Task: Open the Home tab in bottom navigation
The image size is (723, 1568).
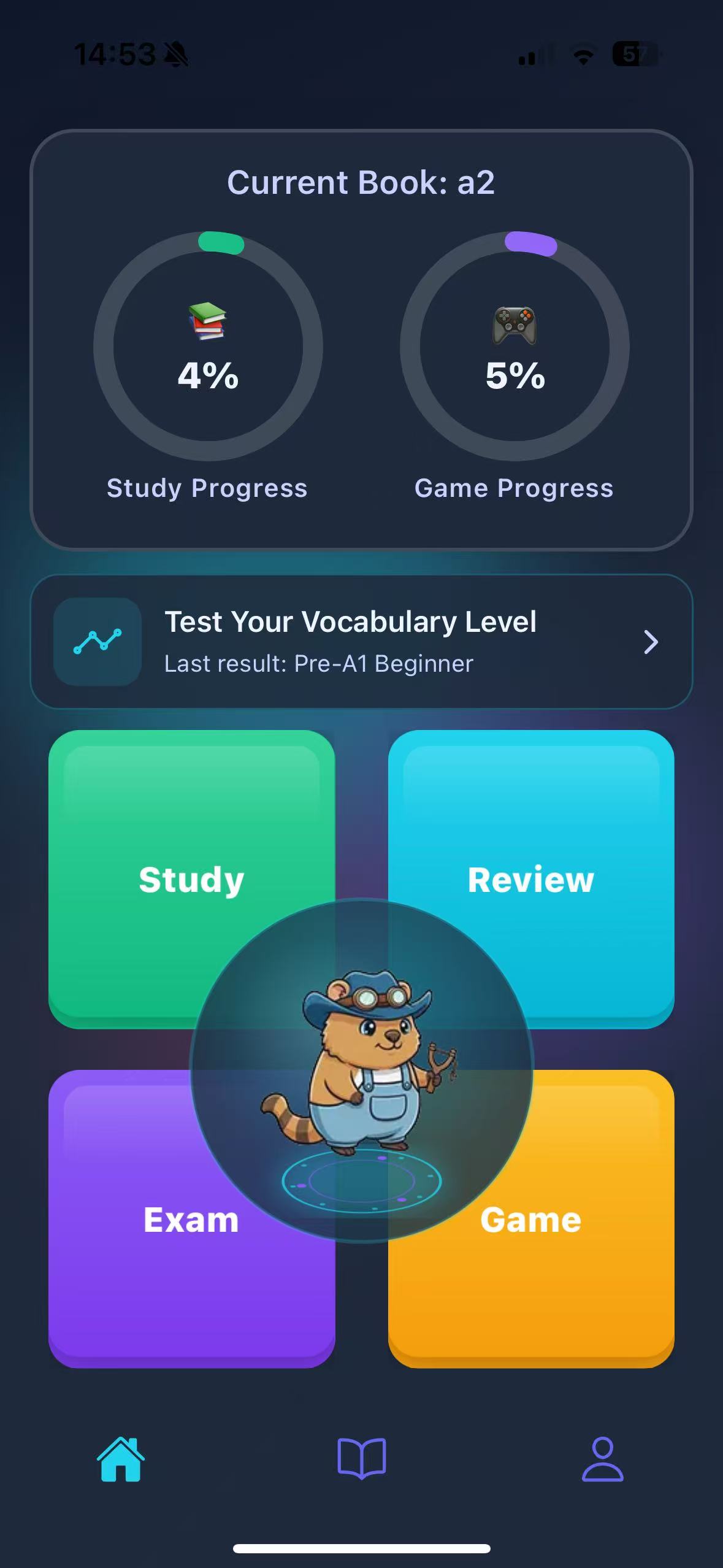Action: (121, 1459)
